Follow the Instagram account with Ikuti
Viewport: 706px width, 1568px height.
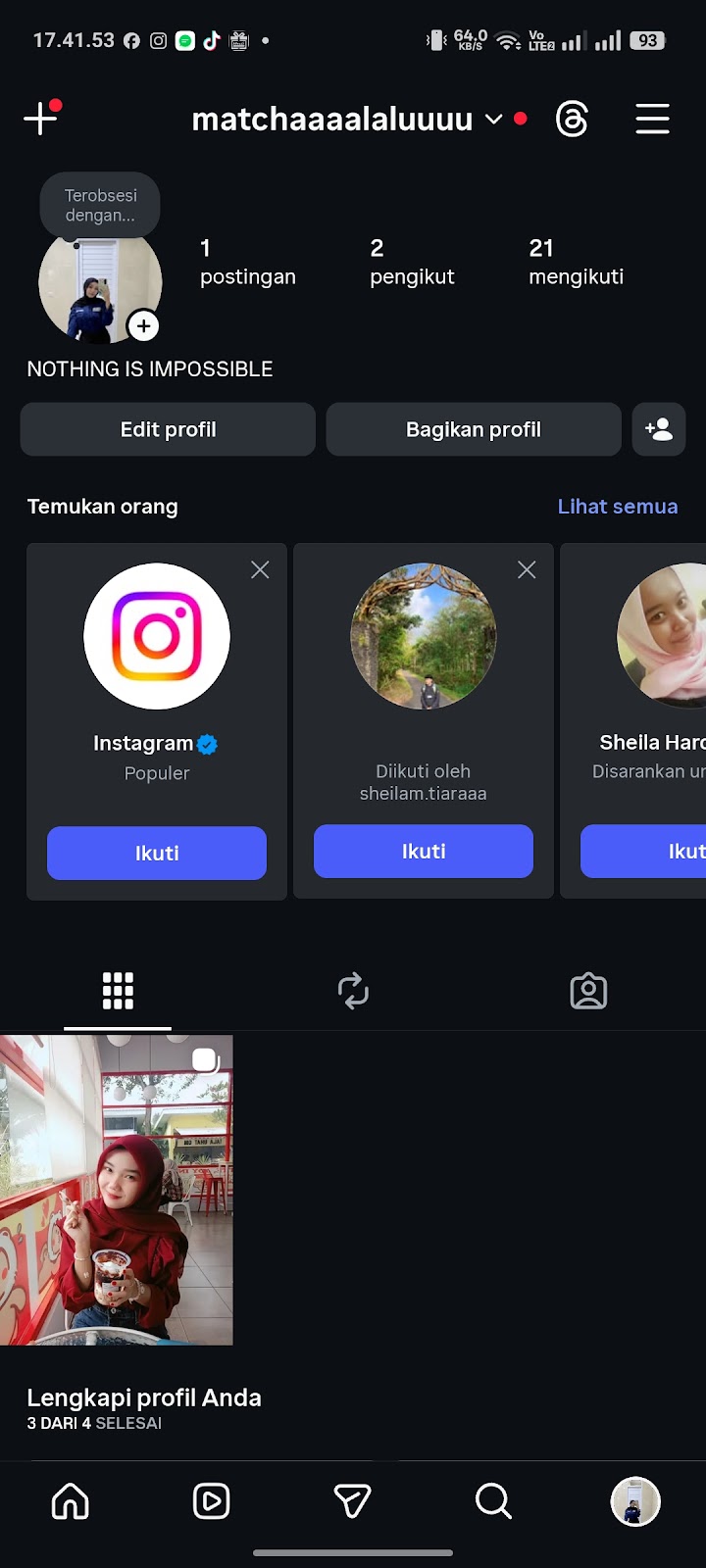pyautogui.click(x=157, y=853)
